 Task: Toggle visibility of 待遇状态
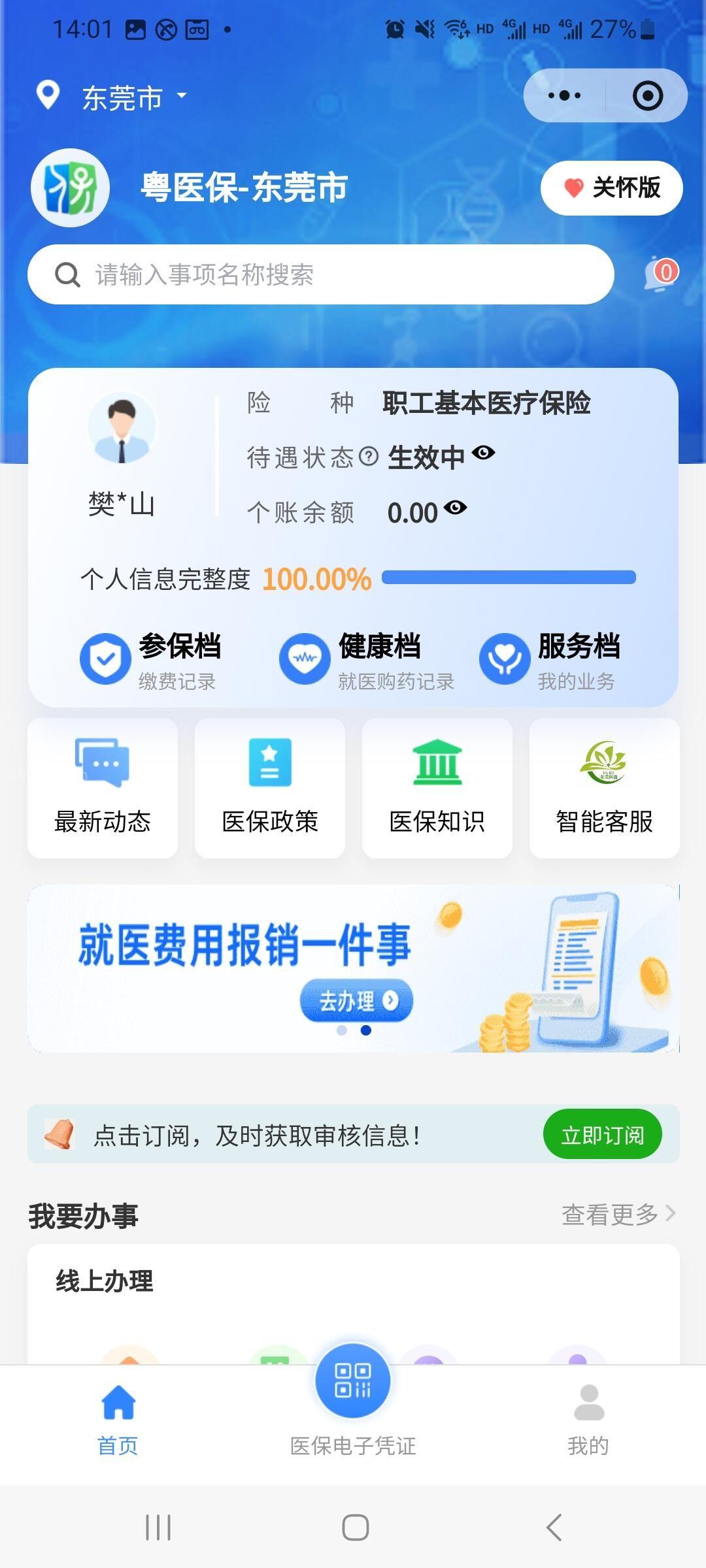483,453
